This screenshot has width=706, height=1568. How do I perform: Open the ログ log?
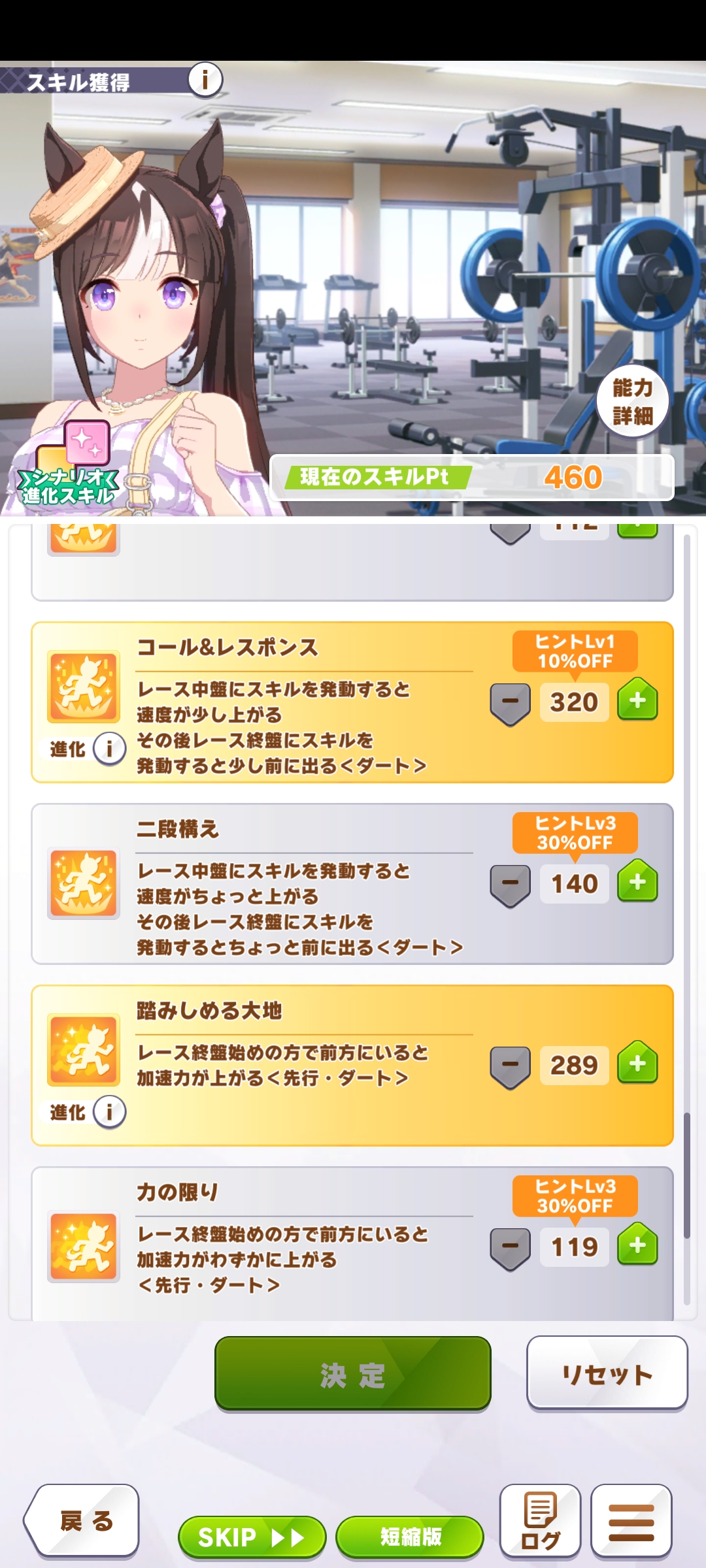click(x=541, y=1521)
